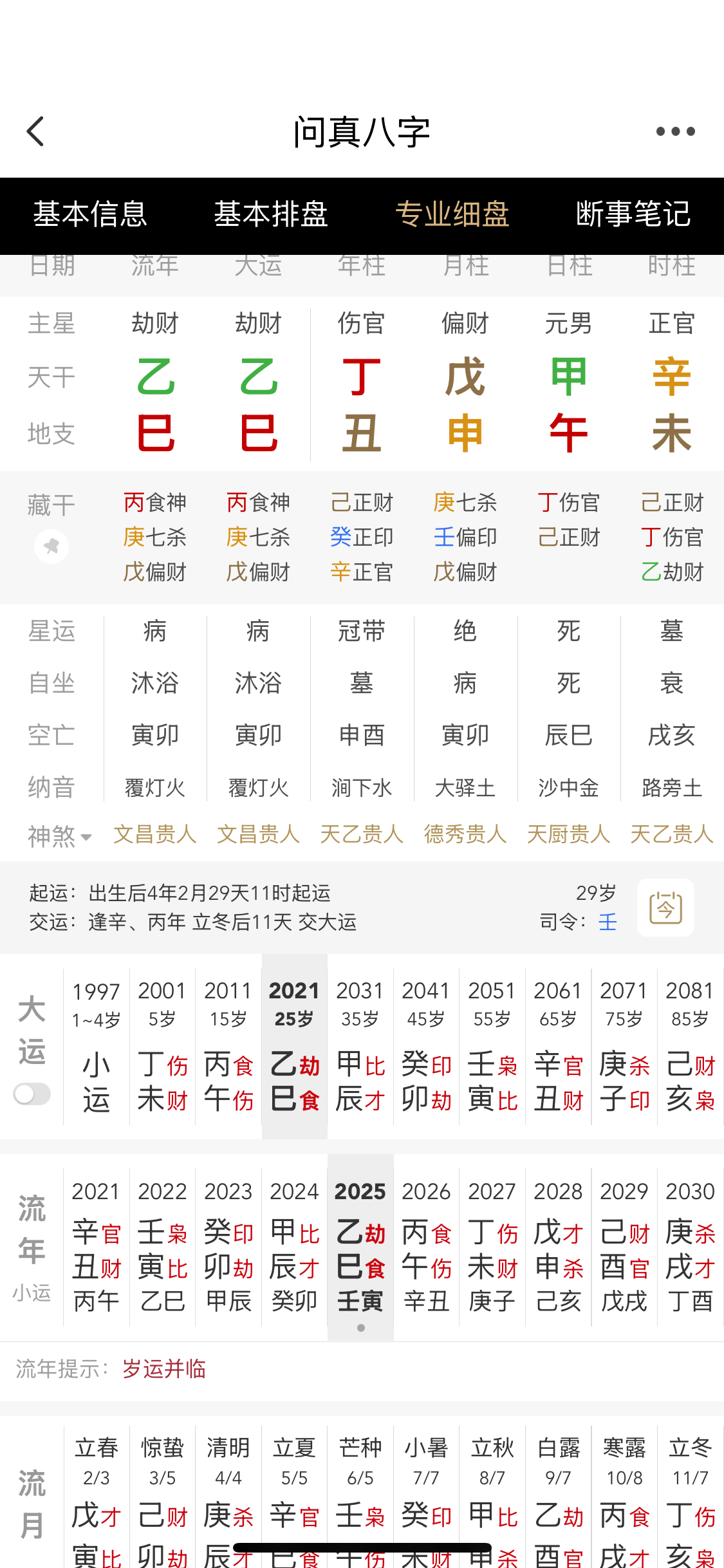
Task: Tap the pin icon under 藏干
Action: point(51,546)
